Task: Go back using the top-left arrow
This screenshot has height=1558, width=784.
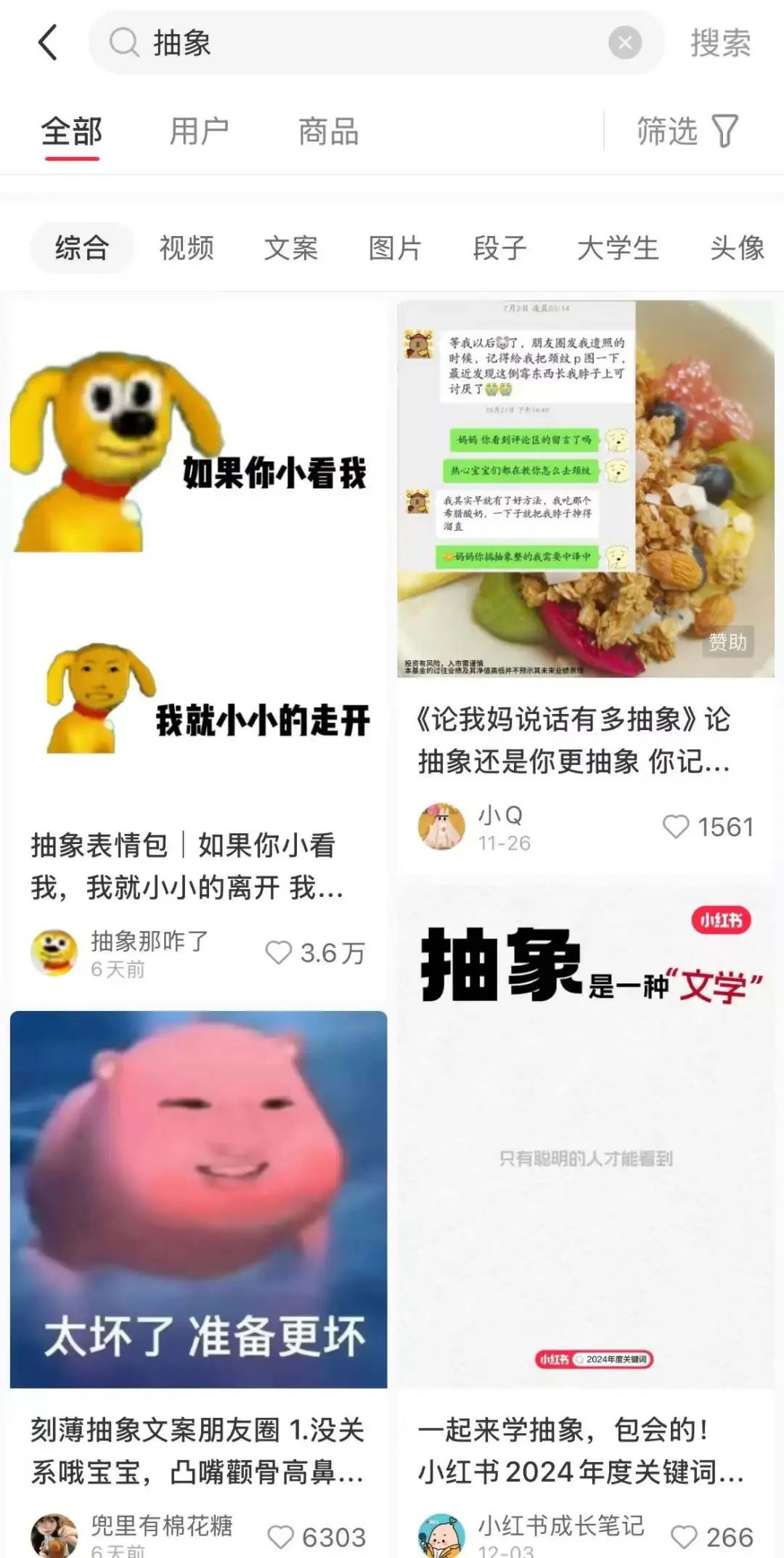Action: coord(48,42)
